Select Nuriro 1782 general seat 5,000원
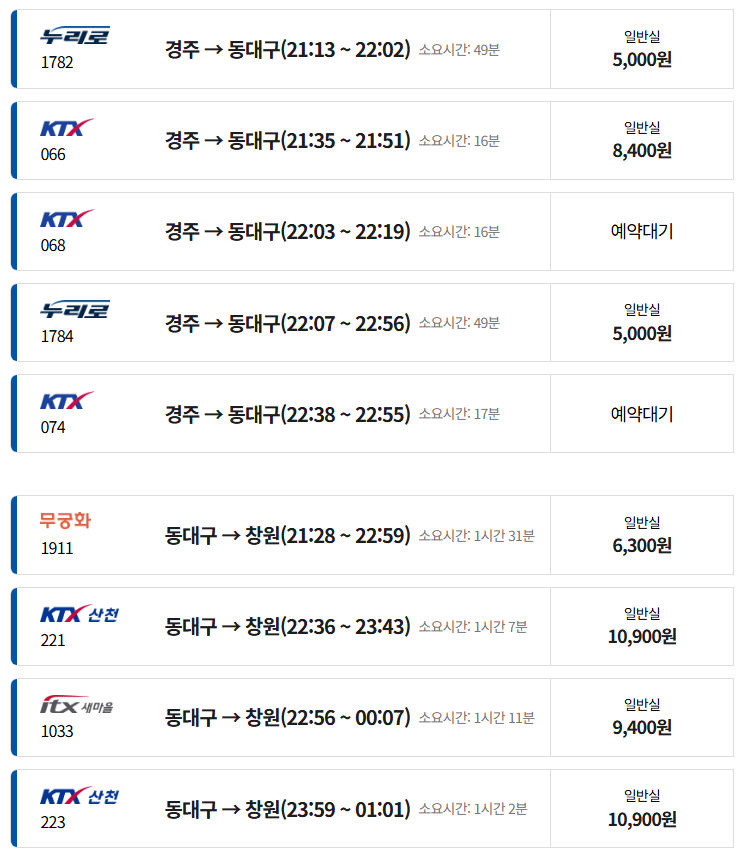The height and width of the screenshot is (860, 745). 641,50
